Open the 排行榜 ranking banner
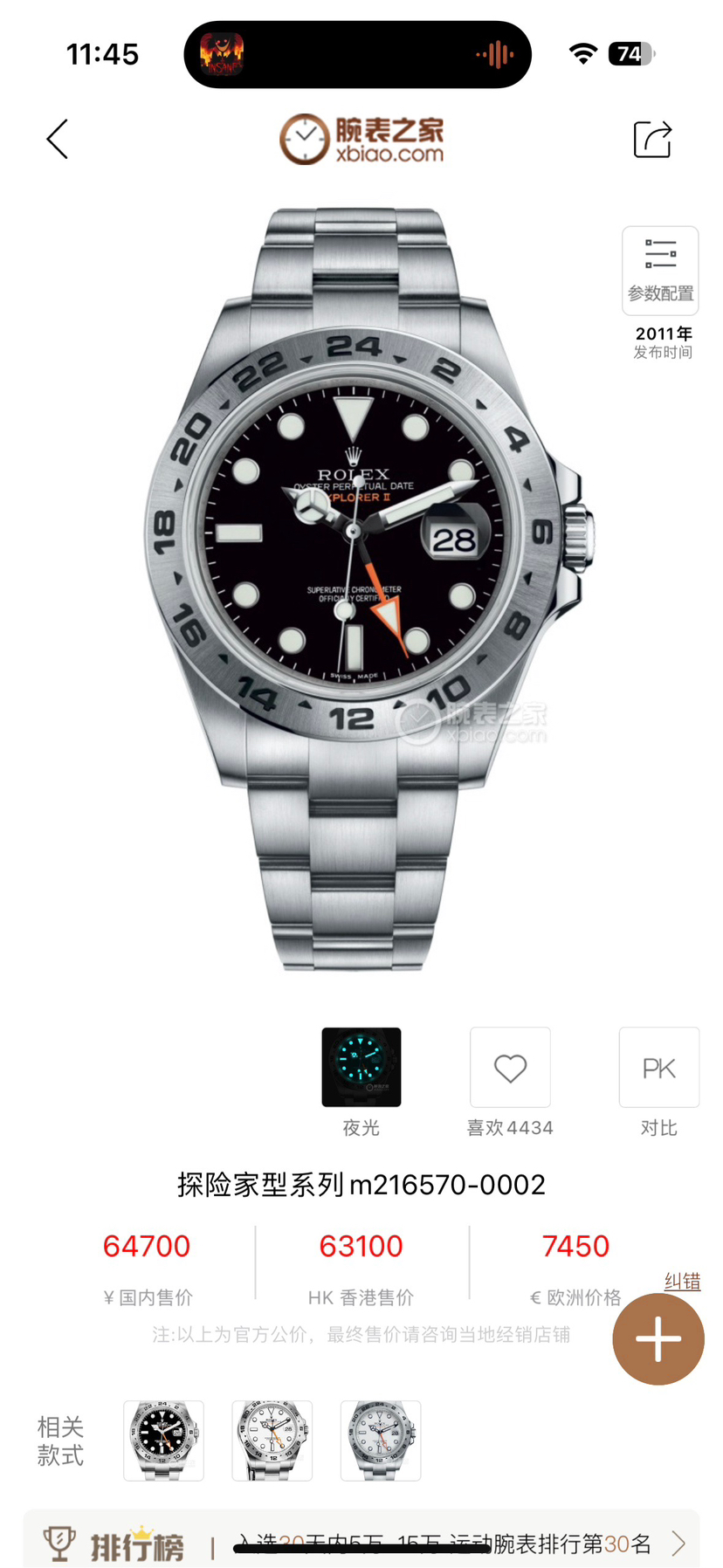 [361, 1544]
